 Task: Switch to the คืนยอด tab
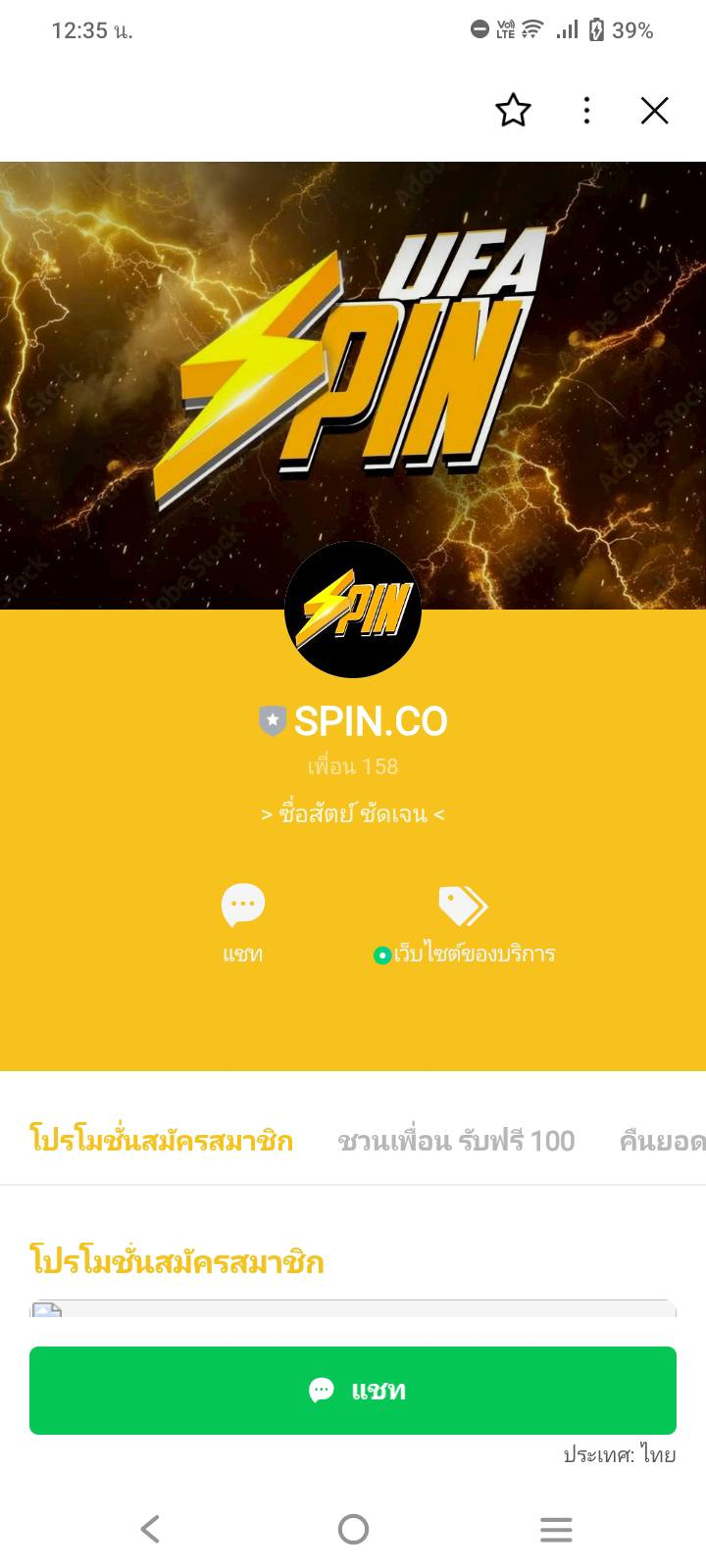pyautogui.click(x=662, y=1141)
